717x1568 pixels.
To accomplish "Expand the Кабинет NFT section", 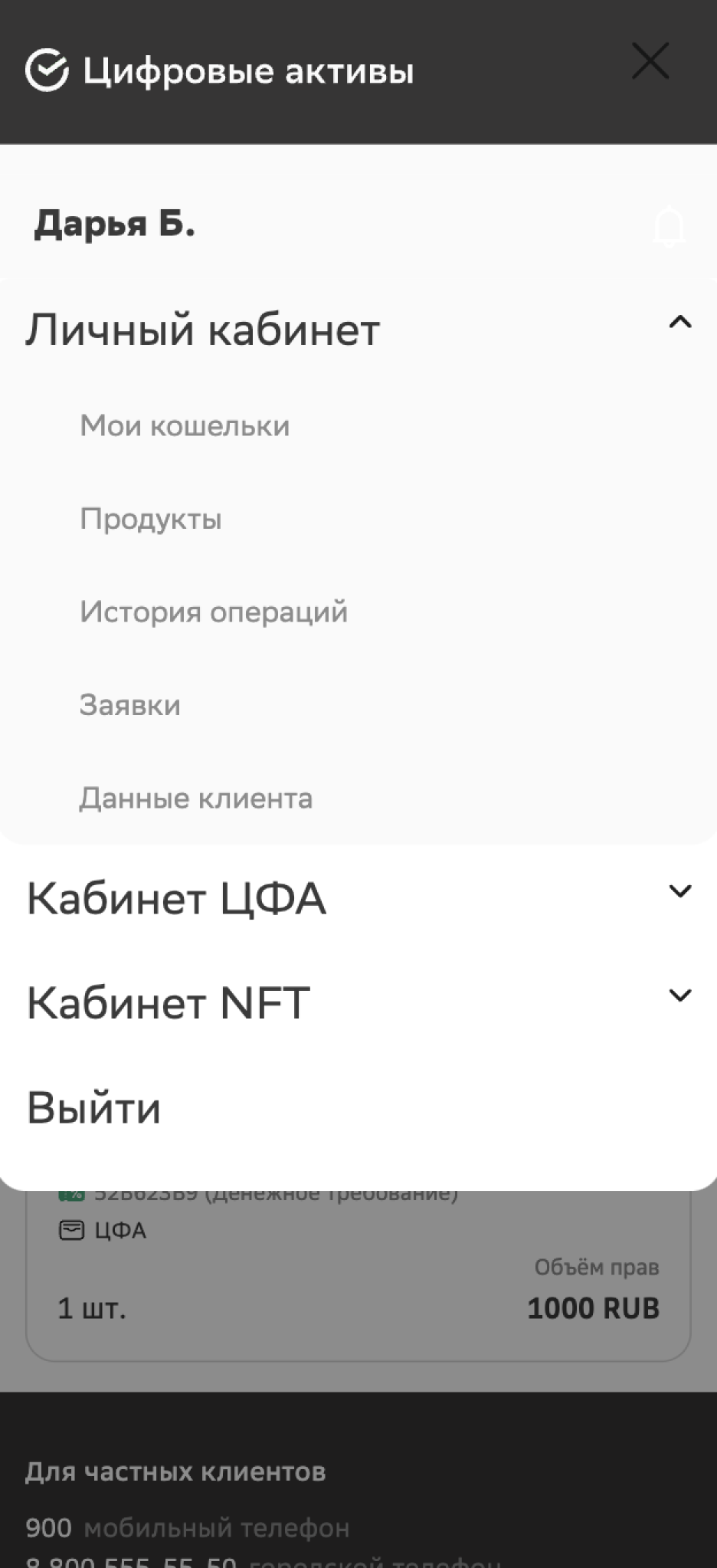I will pyautogui.click(x=679, y=996).
